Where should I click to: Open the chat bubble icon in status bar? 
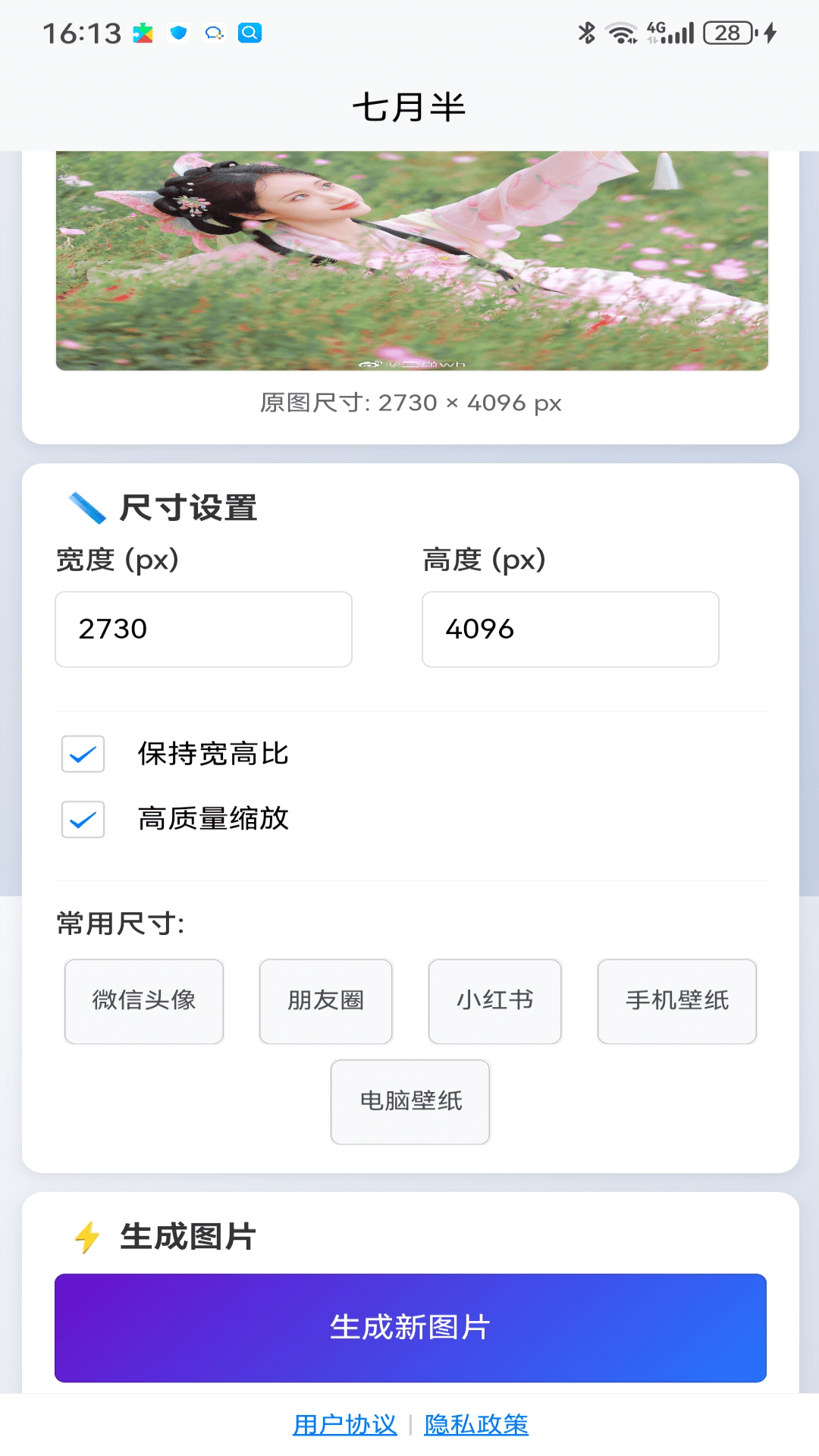click(215, 33)
